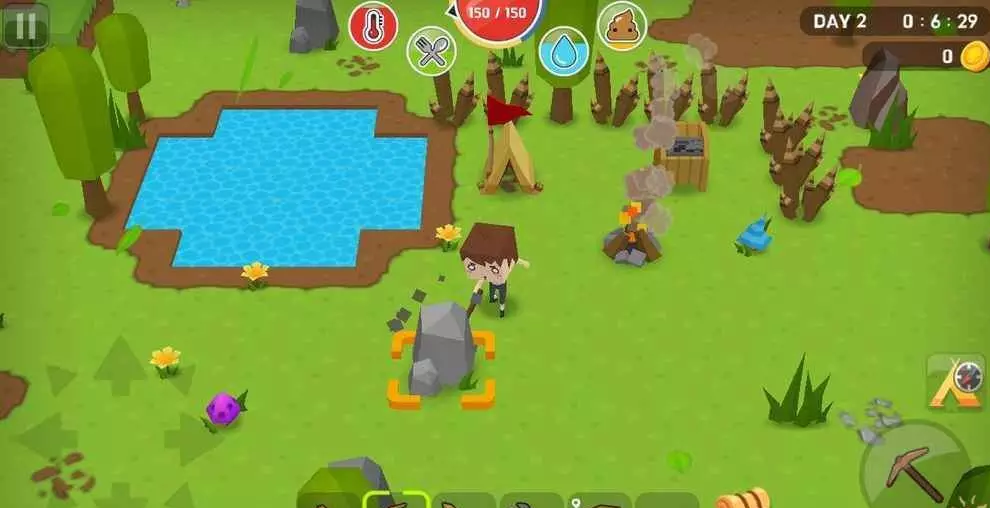Move up with the D-pad up arrow
Image resolution: width=990 pixels, height=508 pixels.
120,364
